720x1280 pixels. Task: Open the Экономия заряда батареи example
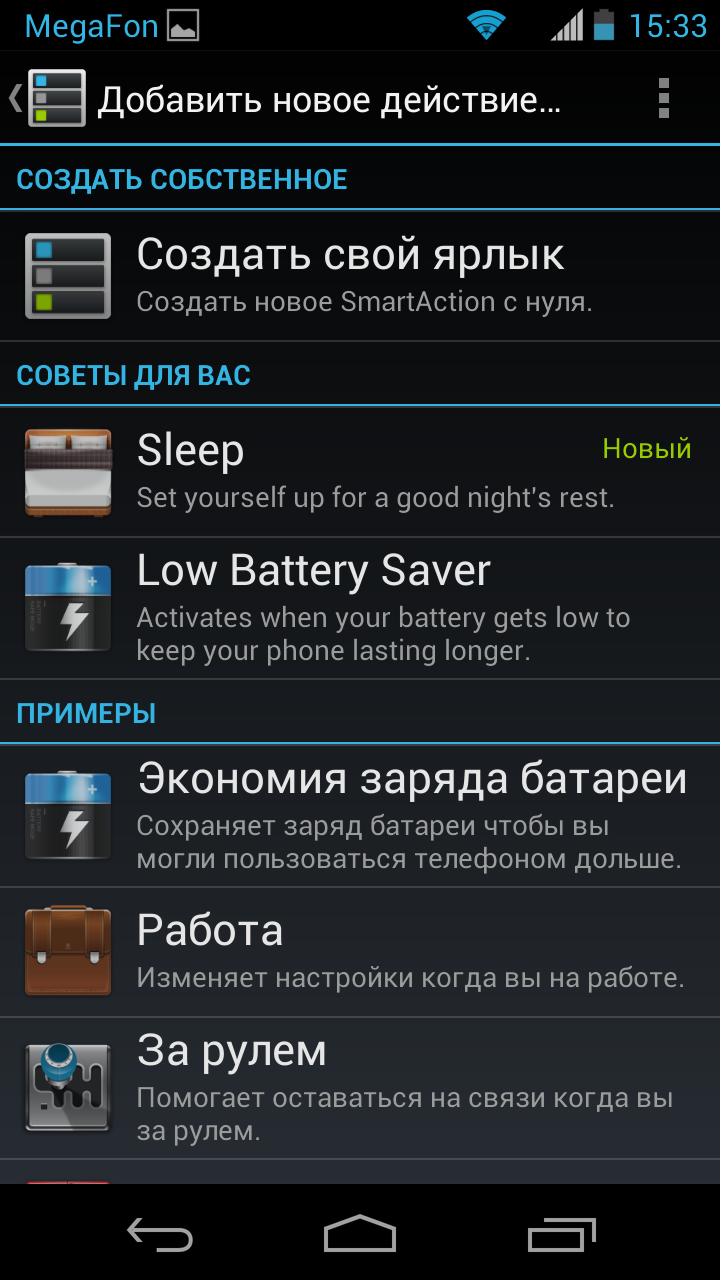(360, 815)
